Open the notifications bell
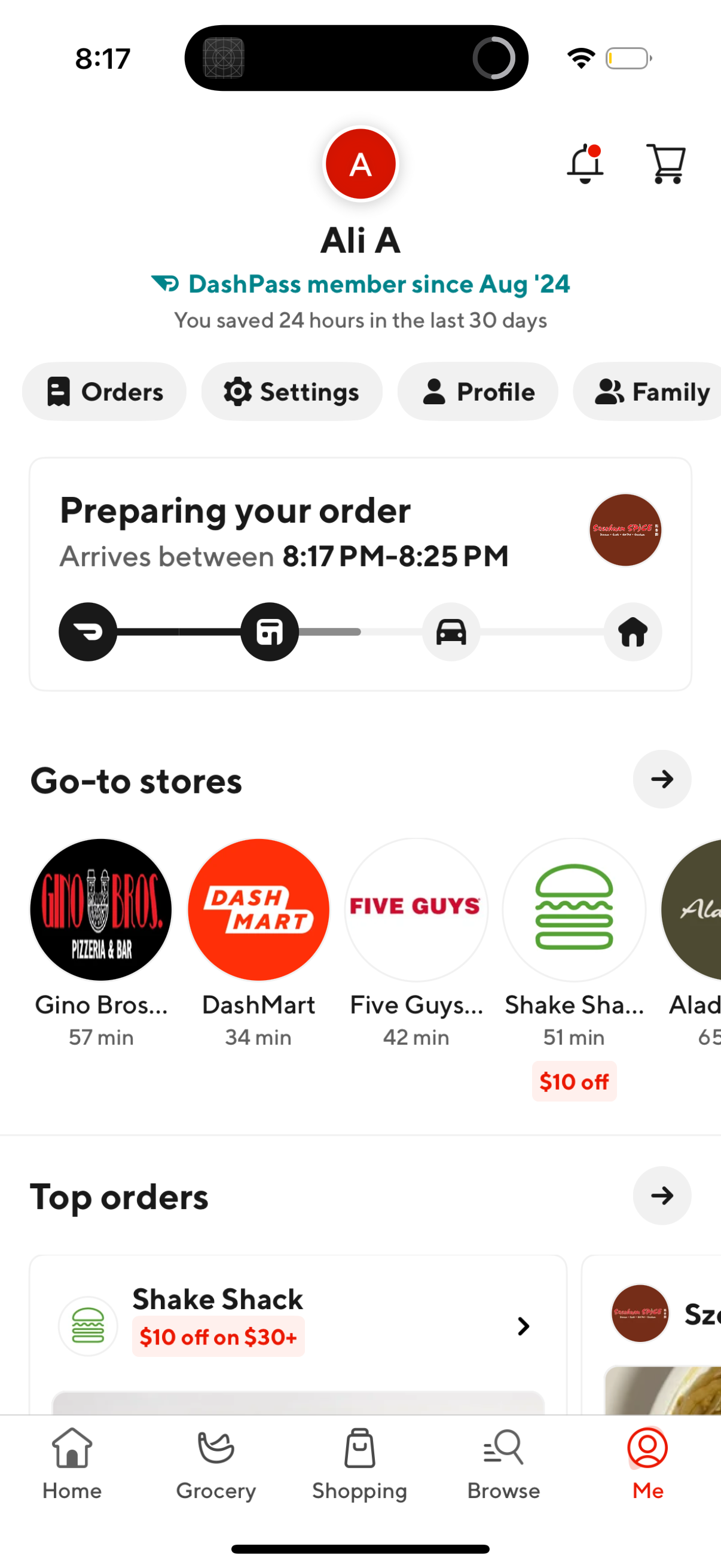The width and height of the screenshot is (721, 1568). (x=585, y=163)
